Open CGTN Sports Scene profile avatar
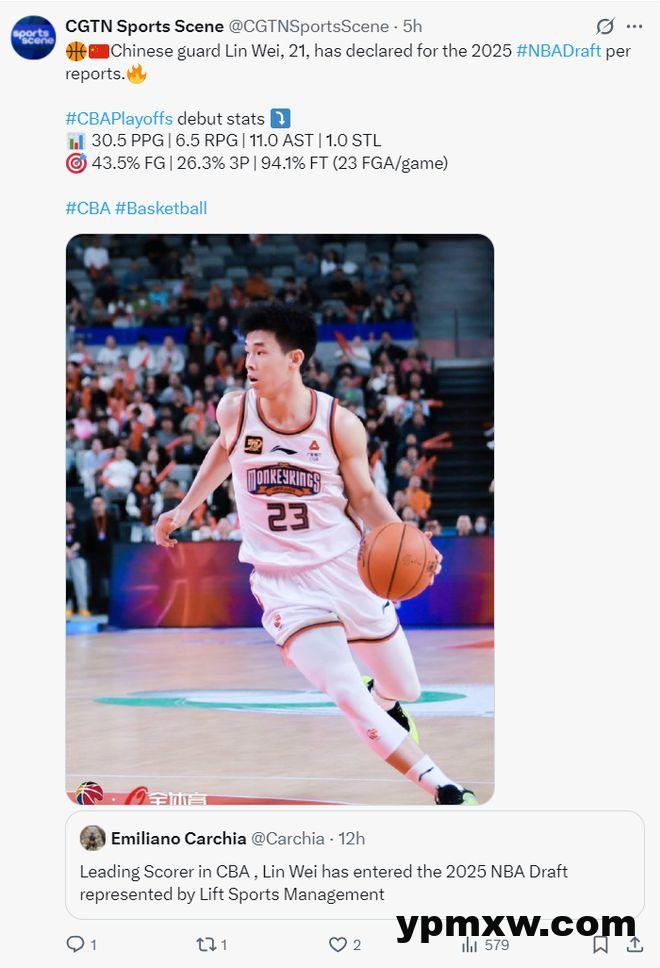Viewport: 660px width, 968px height. tap(33, 38)
